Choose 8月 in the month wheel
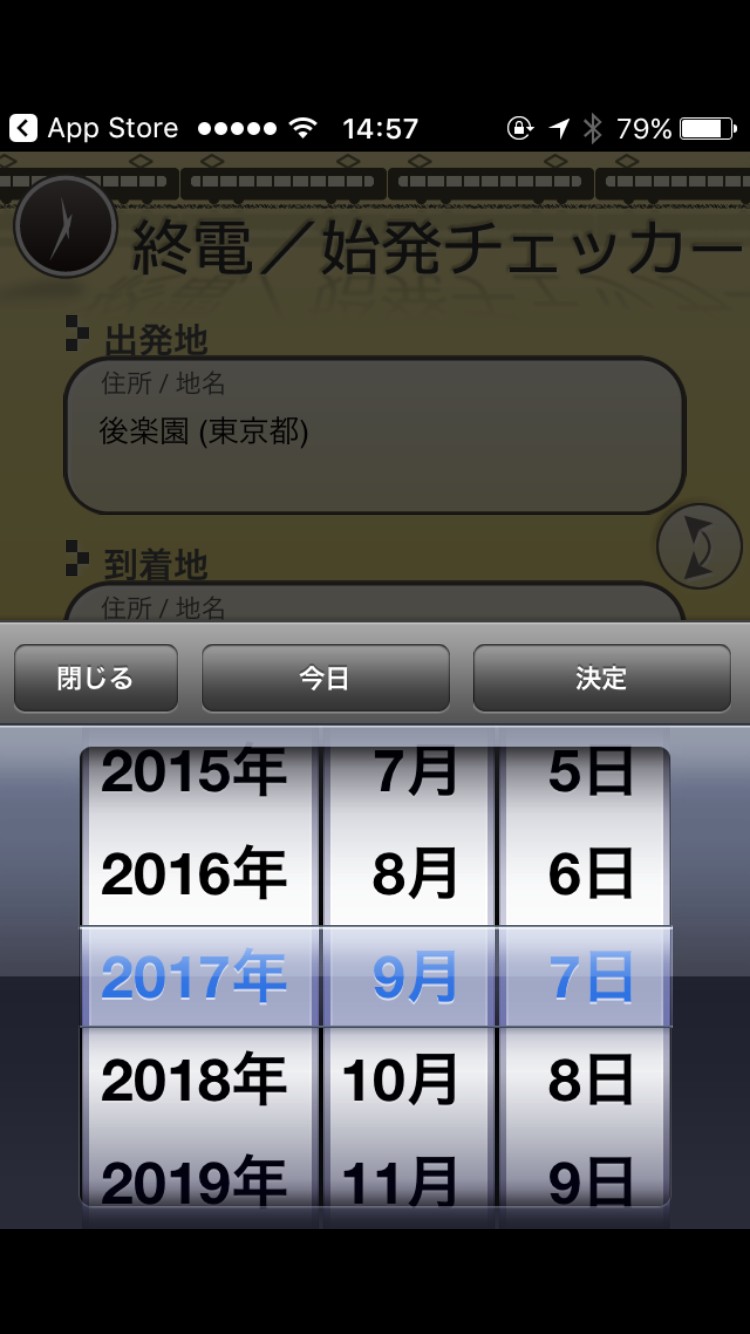The image size is (750, 1334). (414, 874)
